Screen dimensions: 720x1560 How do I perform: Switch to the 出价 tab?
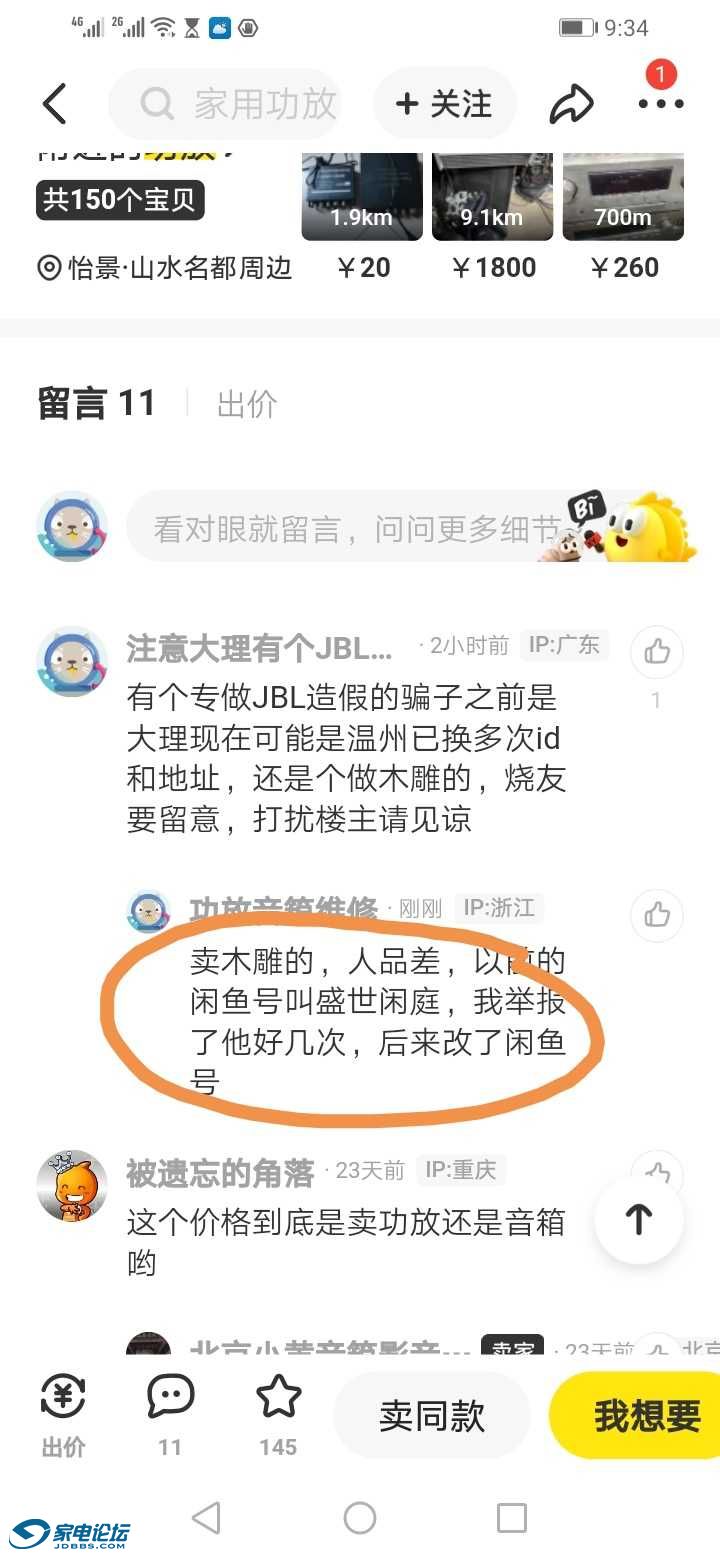click(x=246, y=405)
